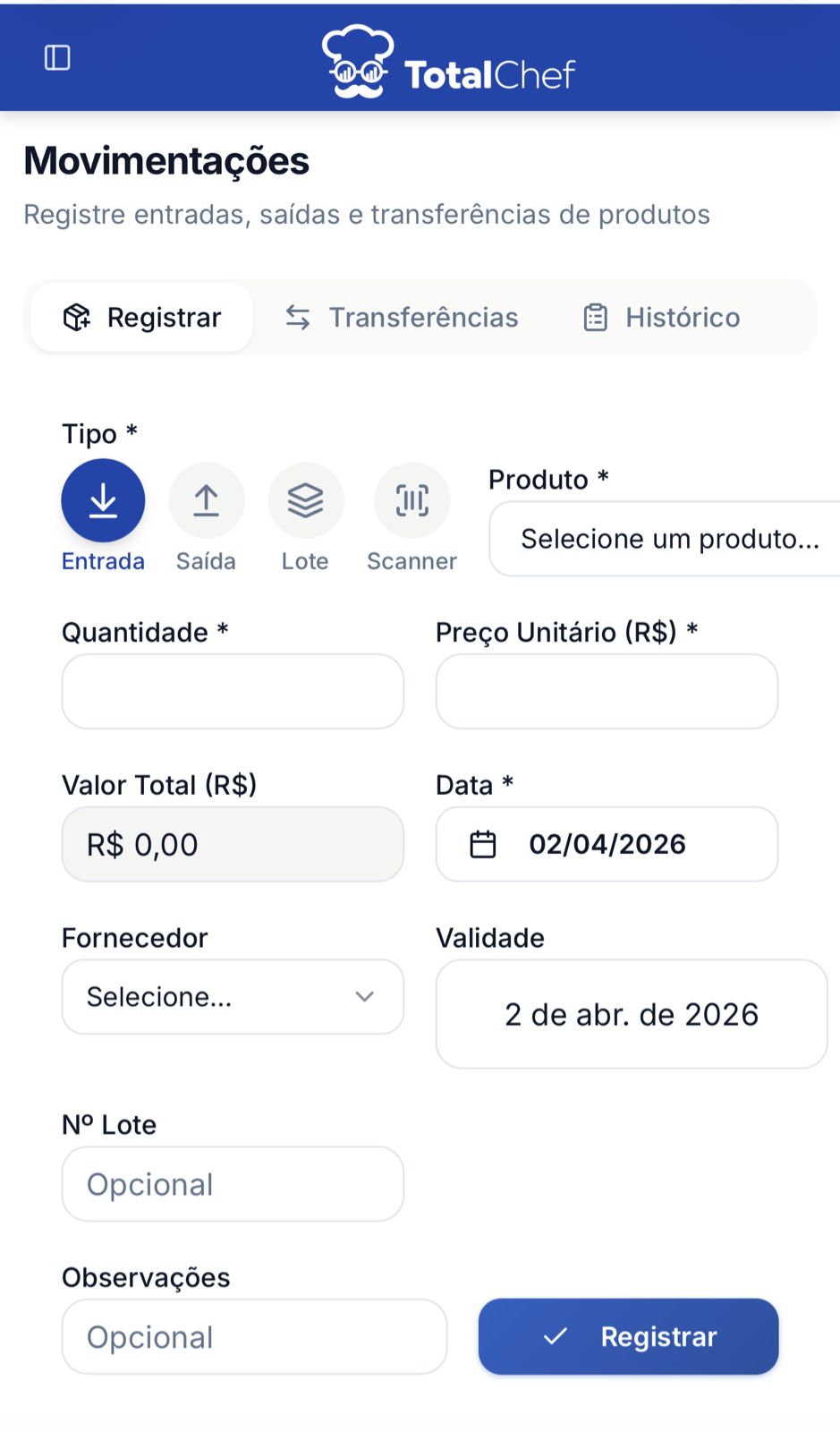Choose Entrada as movement type
Viewport: 840px width, 1432px height.
tap(103, 501)
